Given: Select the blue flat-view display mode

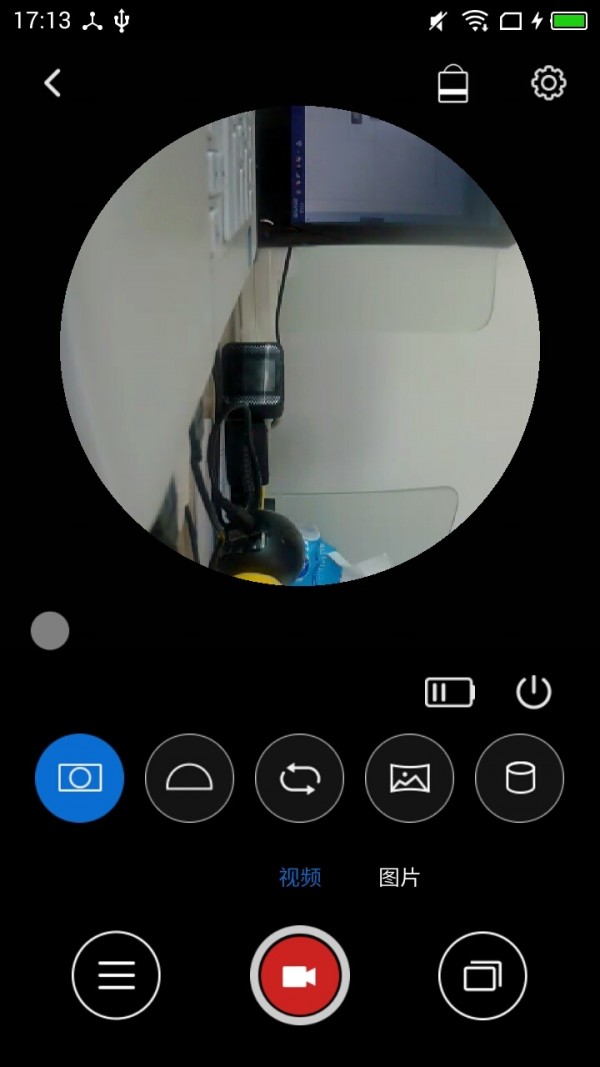Looking at the screenshot, I should 79,778.
